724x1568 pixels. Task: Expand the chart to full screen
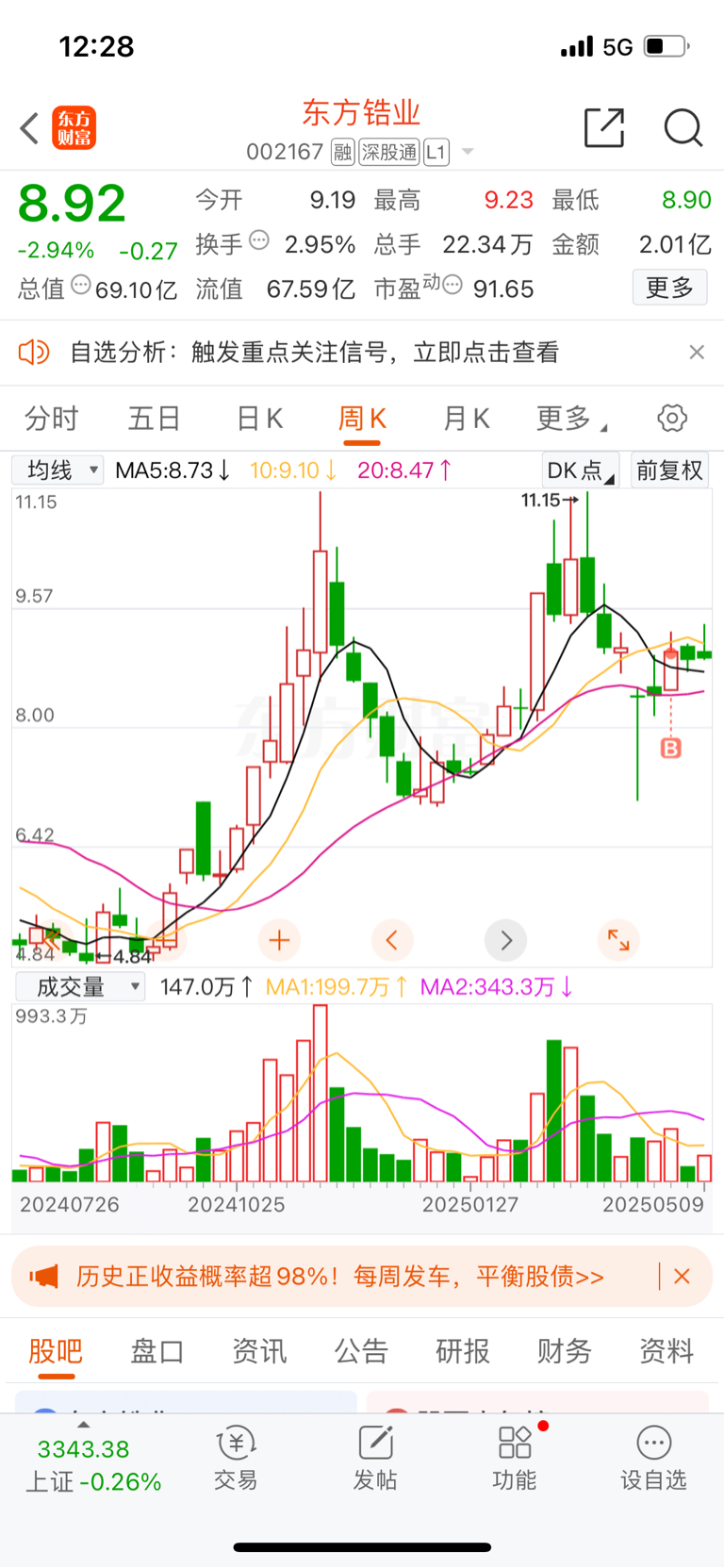[618, 939]
